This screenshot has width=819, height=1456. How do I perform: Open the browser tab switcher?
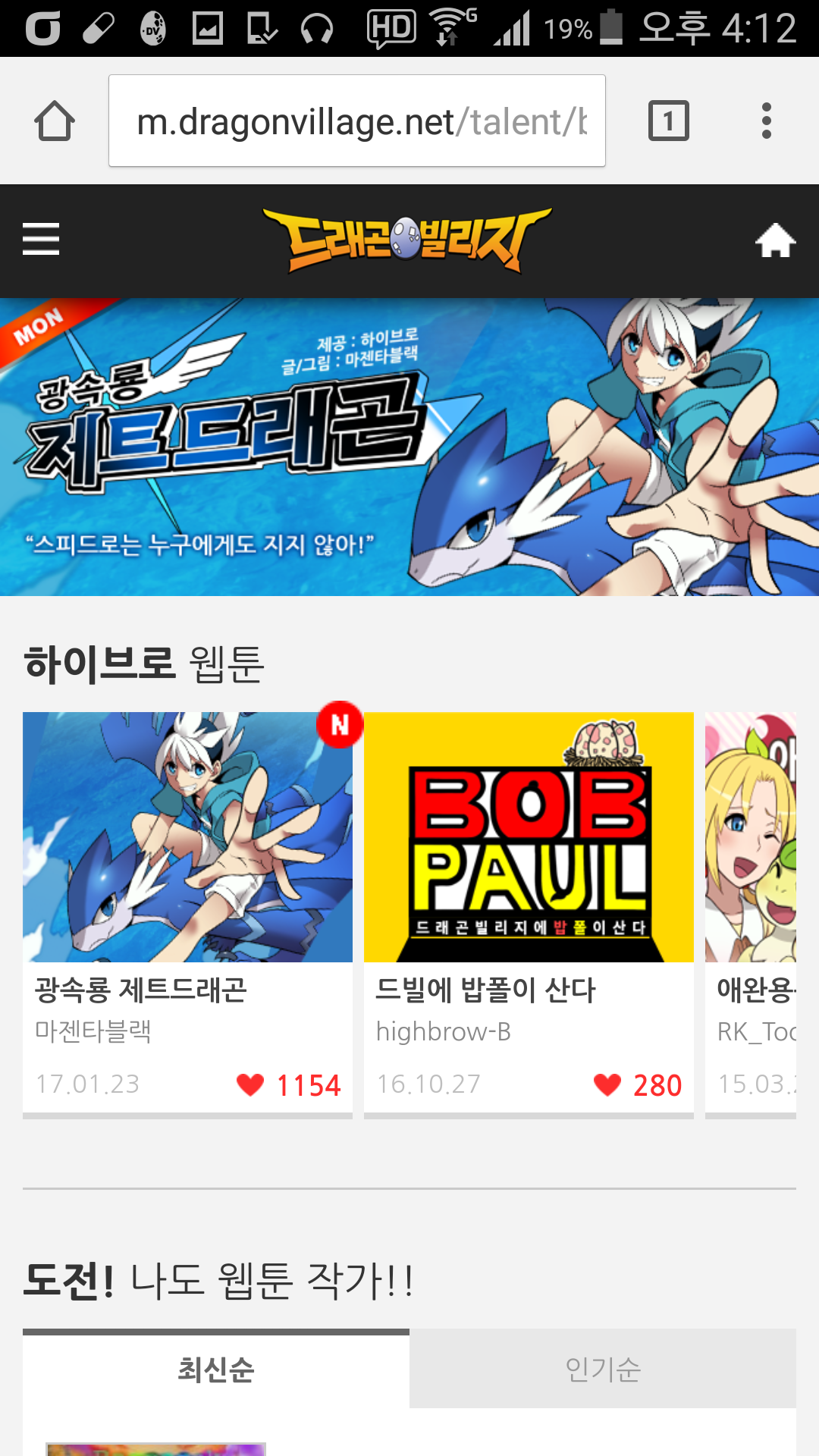pos(668,121)
